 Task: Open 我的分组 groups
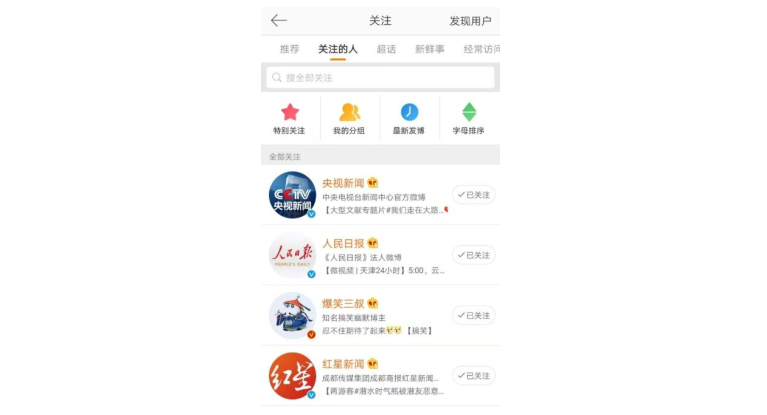pos(349,118)
